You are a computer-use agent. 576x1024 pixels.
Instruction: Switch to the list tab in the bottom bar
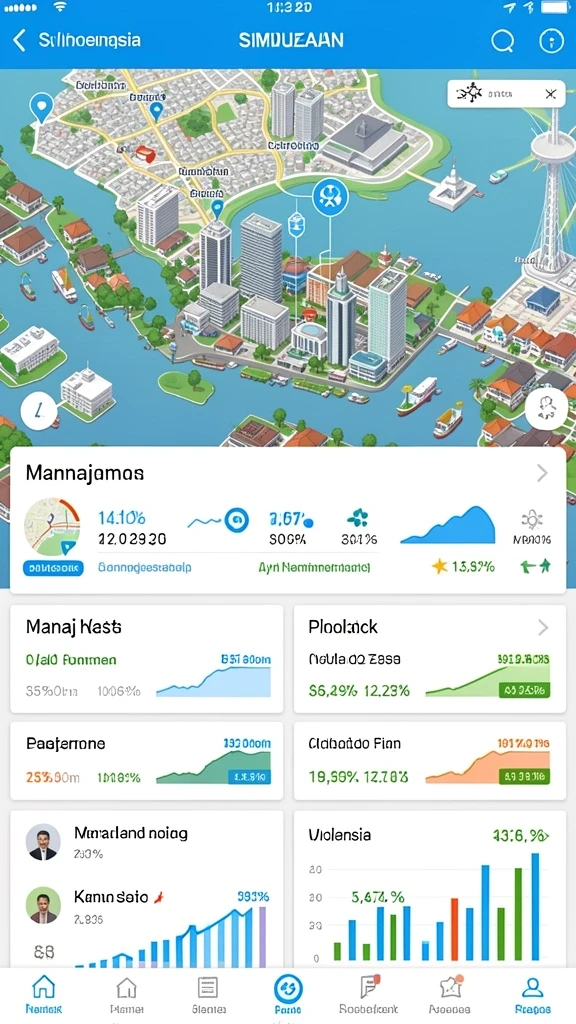tap(207, 994)
